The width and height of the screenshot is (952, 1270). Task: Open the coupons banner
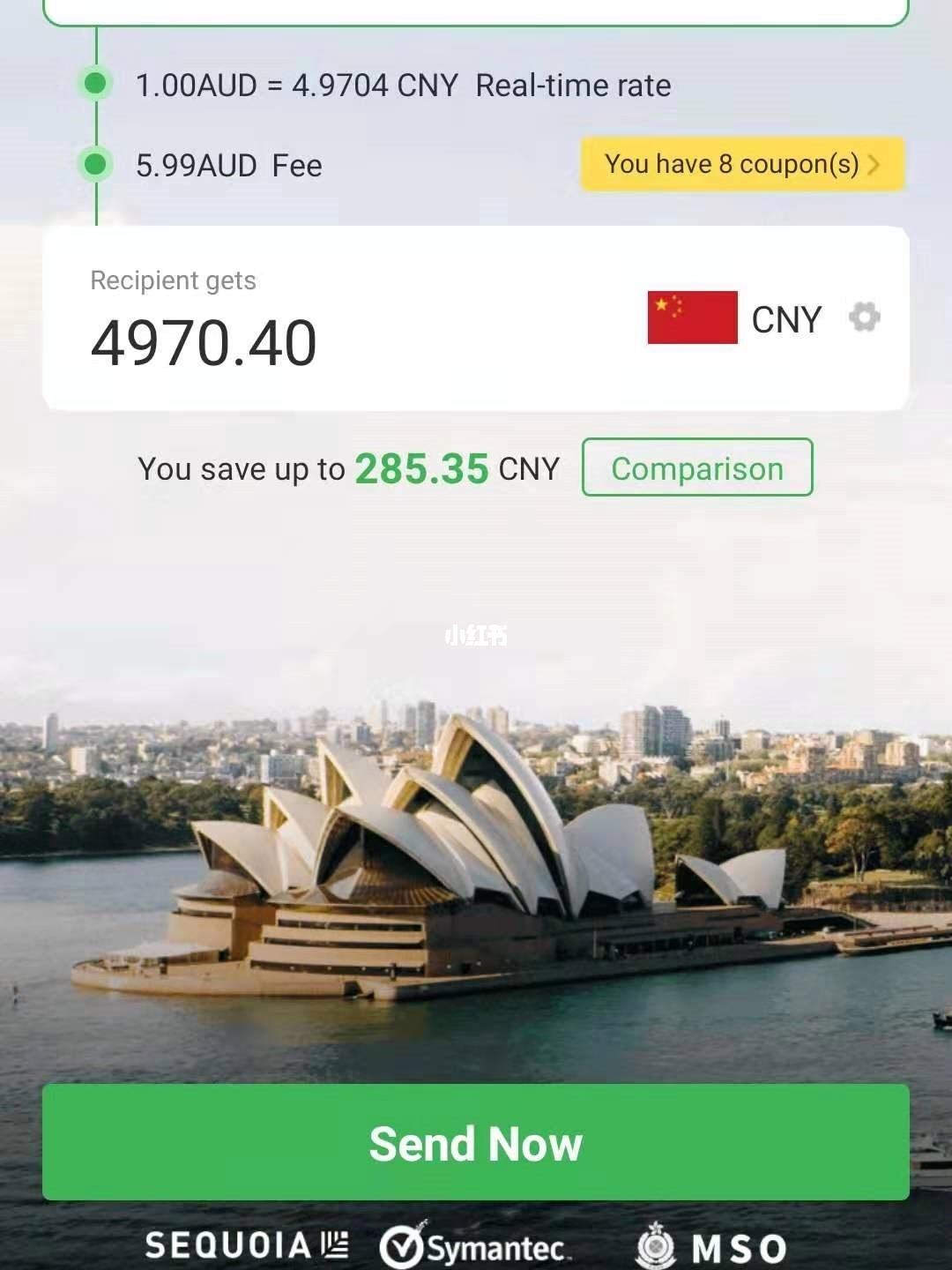coord(742,164)
